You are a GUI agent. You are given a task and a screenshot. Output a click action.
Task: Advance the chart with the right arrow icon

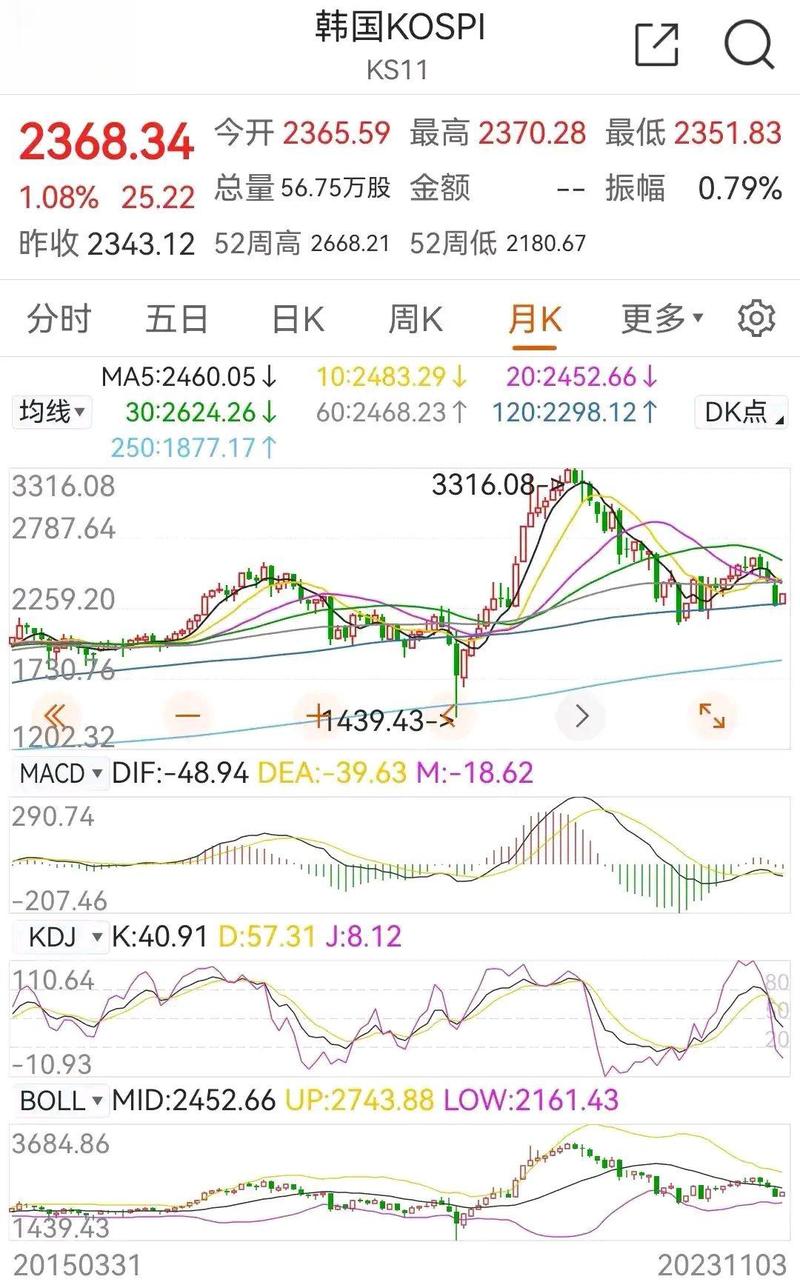tap(580, 715)
